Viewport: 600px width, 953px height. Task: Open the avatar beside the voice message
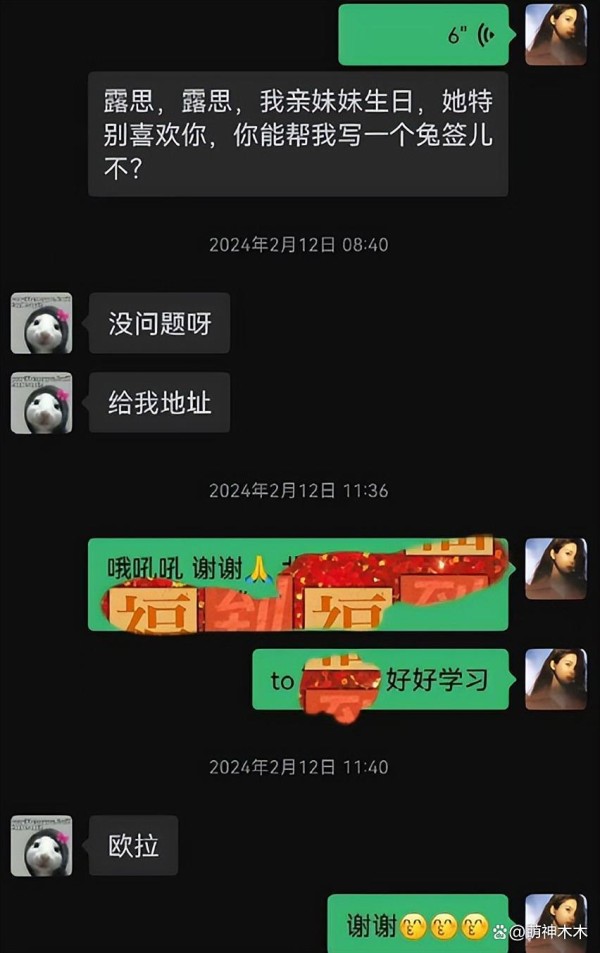coord(555,35)
